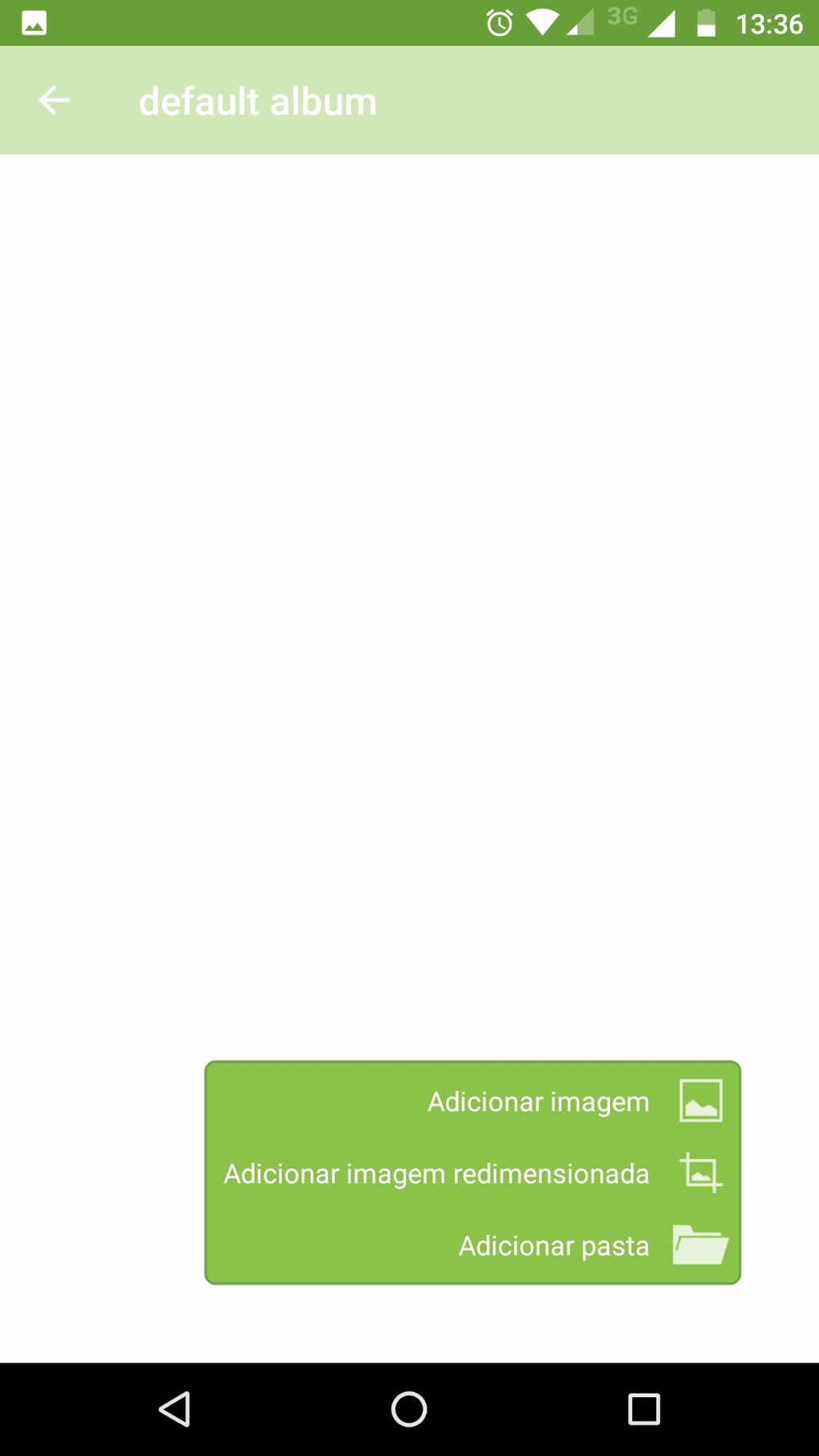
Task: Tap the system home button
Action: (409, 1409)
